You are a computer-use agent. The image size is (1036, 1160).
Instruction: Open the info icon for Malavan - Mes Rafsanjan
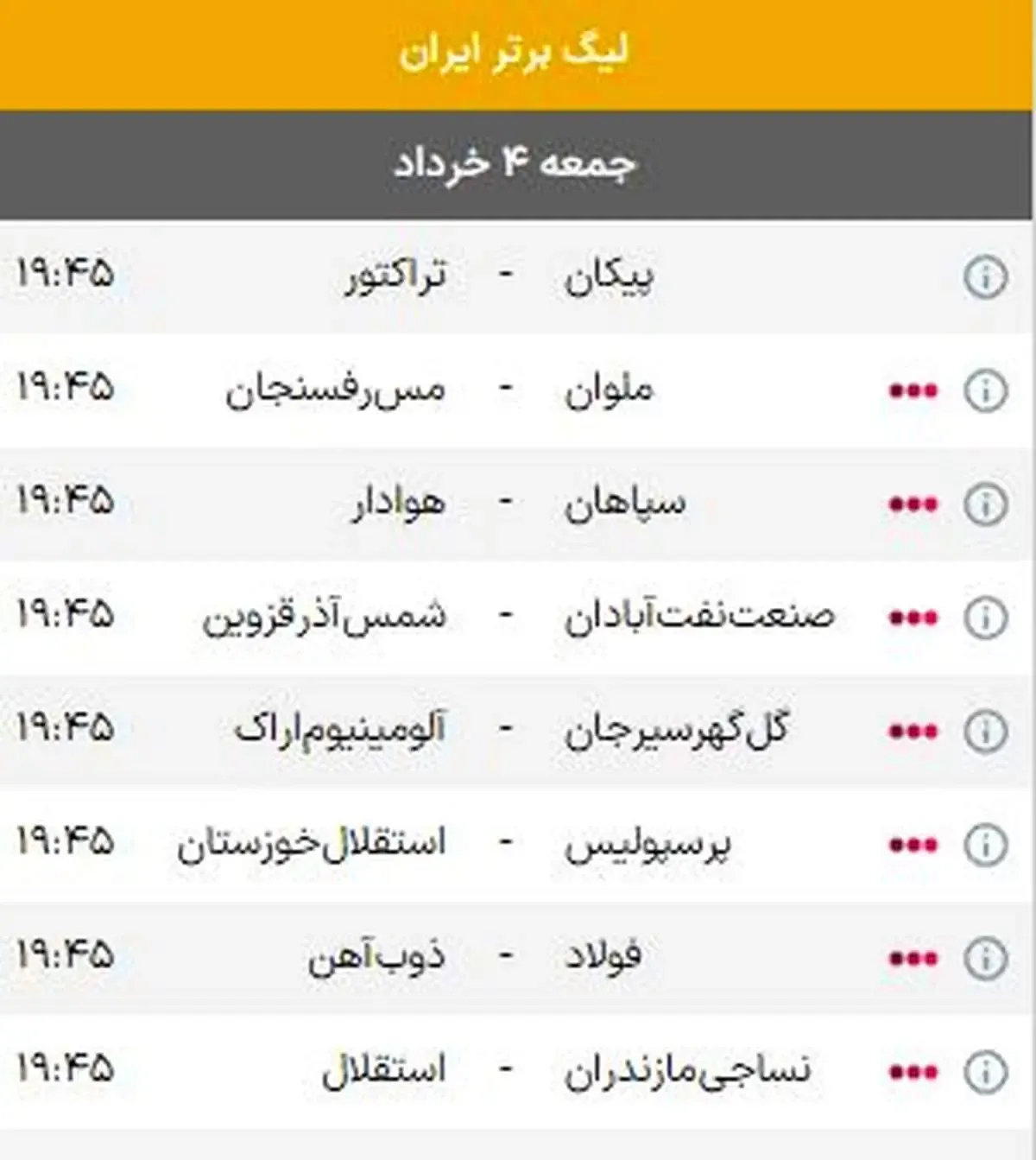(x=984, y=389)
